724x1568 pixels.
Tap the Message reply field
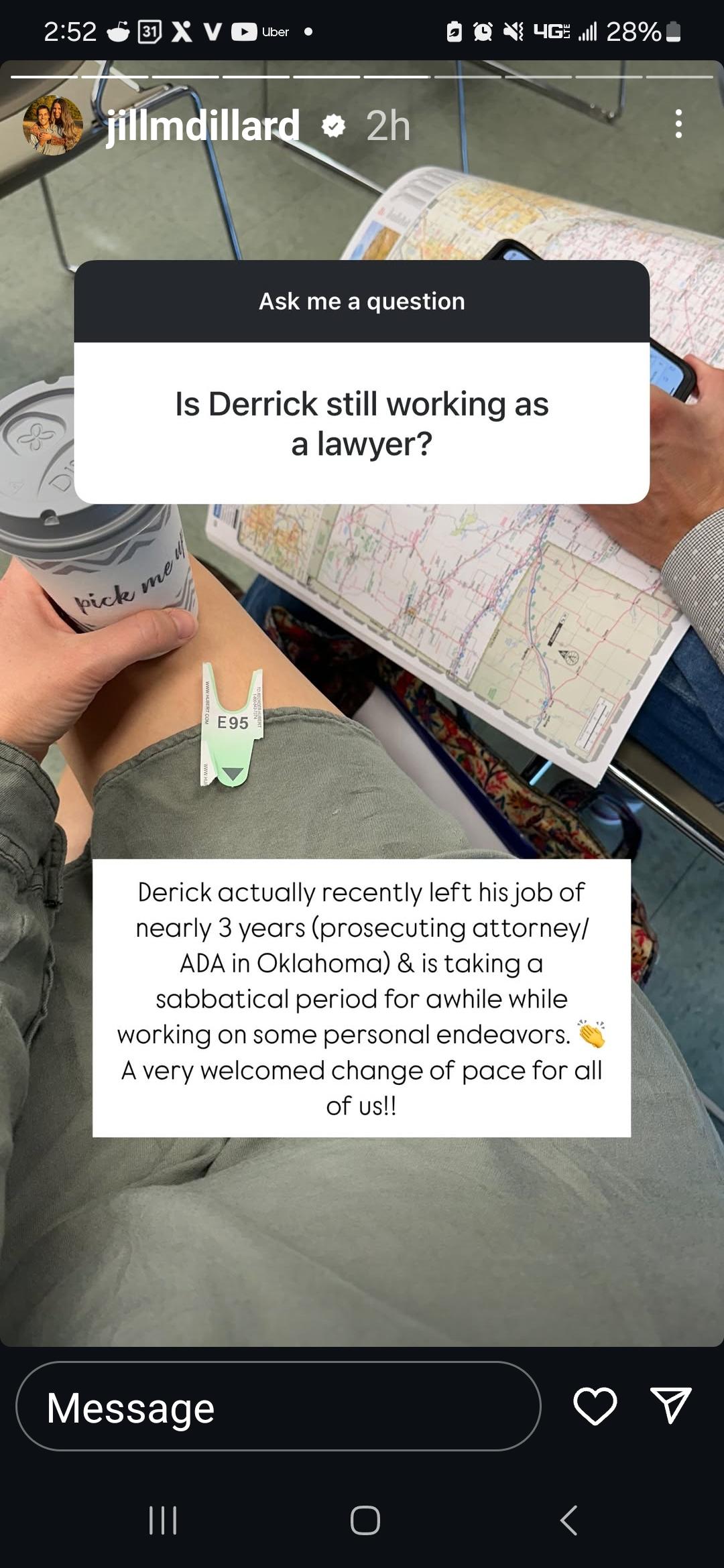click(278, 1407)
